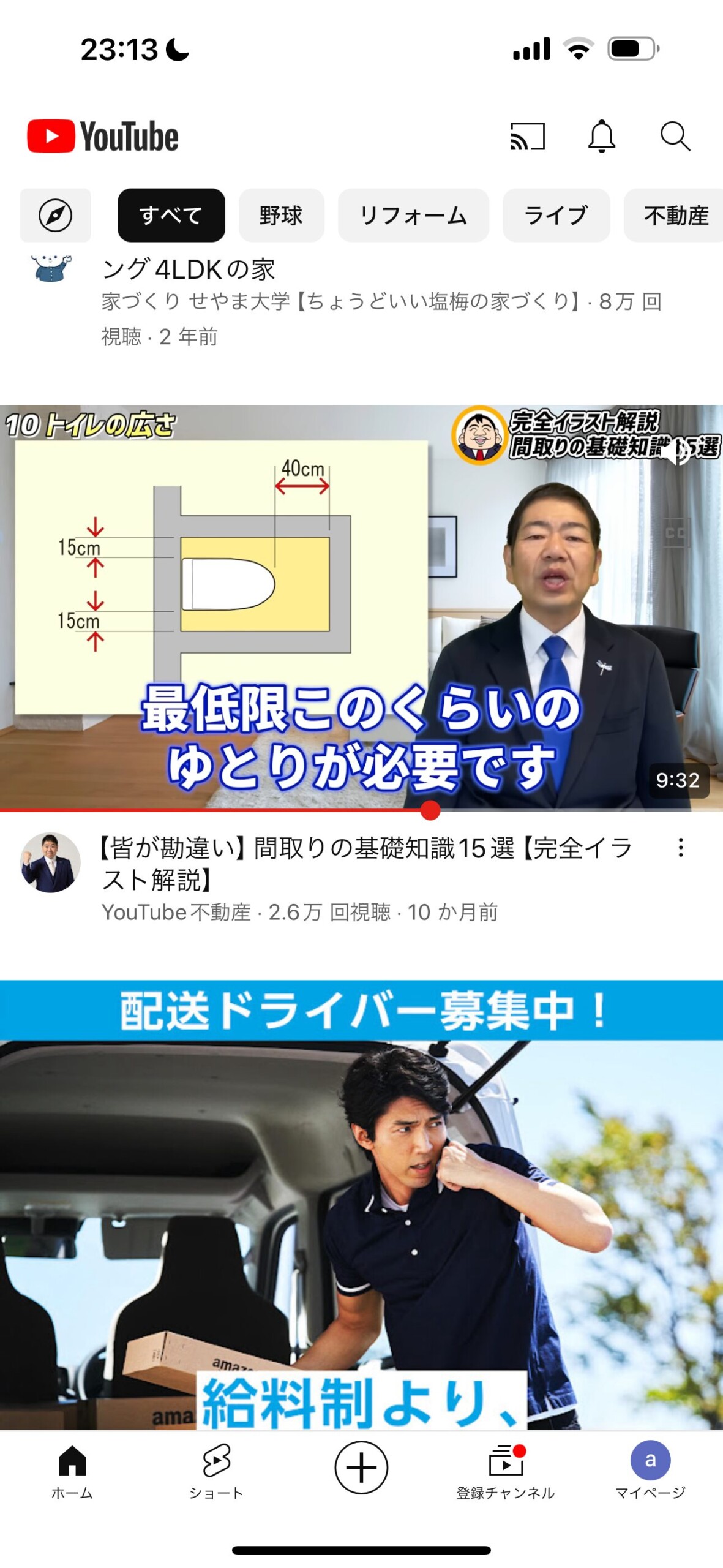723x1568 pixels.
Task: Select the 不動産 filter chip
Action: point(673,216)
